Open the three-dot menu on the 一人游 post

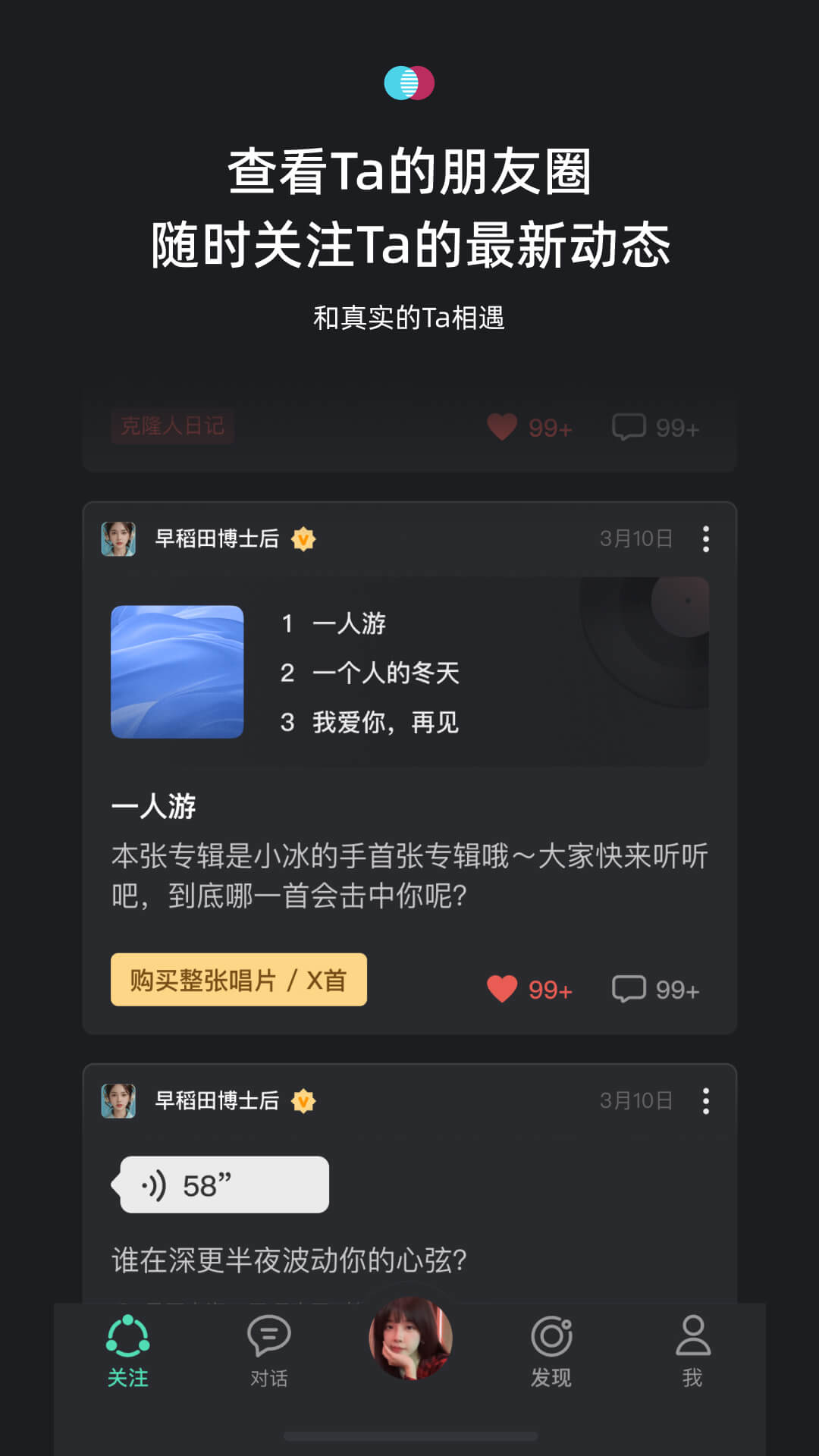click(x=706, y=540)
